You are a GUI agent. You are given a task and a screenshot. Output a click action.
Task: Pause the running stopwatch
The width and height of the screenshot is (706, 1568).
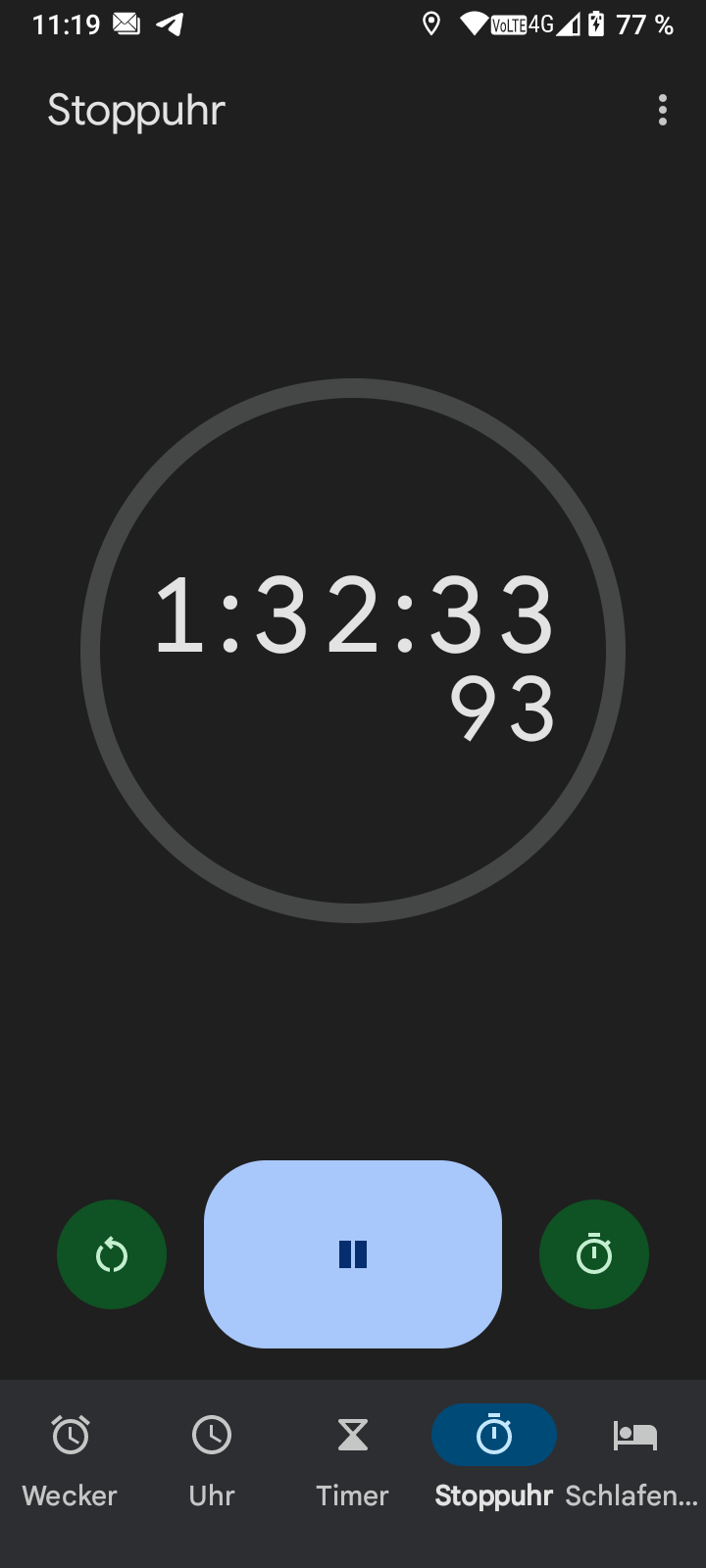[353, 1254]
